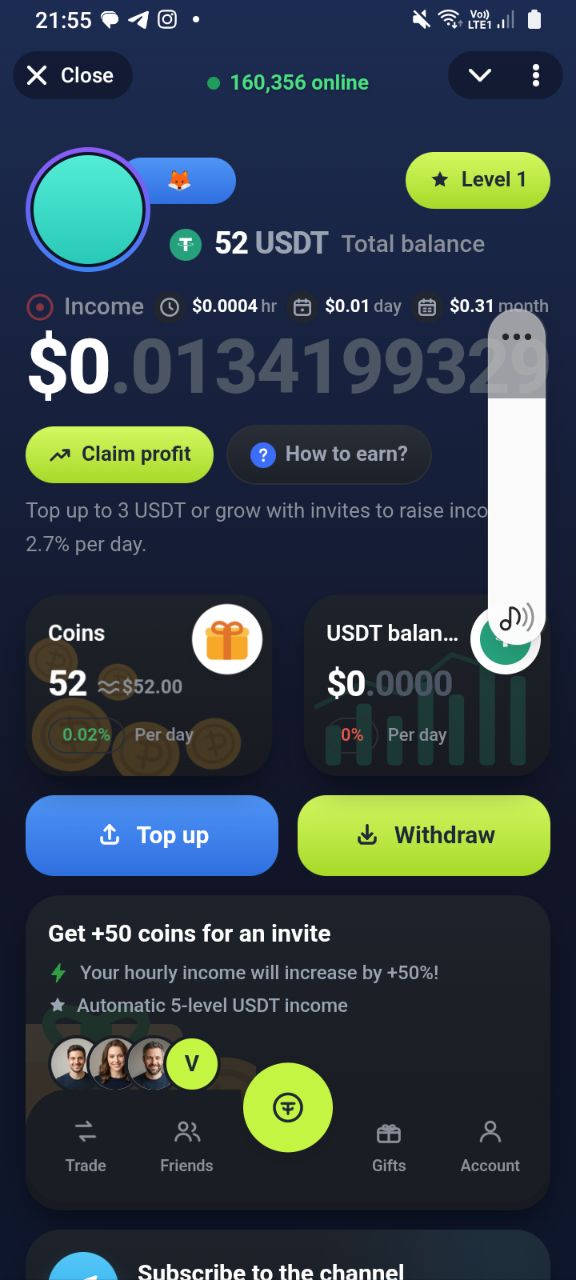Tap the Claim profit button
This screenshot has width=576, height=1280.
[x=120, y=455]
